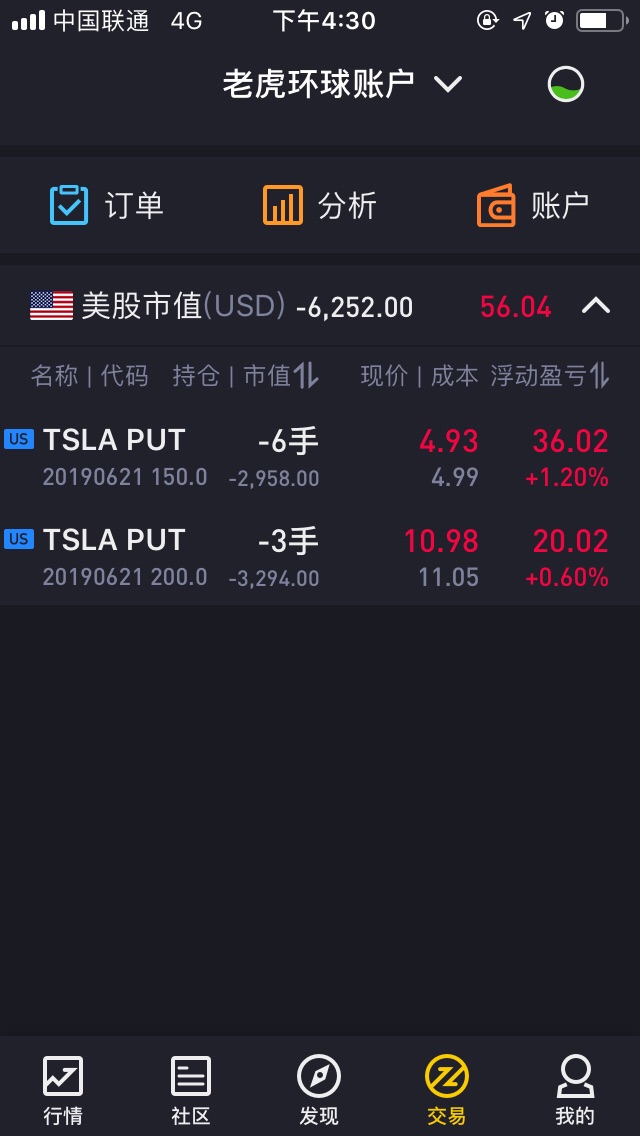Open TSLA PUT 20190621 200.0 position

(320, 556)
